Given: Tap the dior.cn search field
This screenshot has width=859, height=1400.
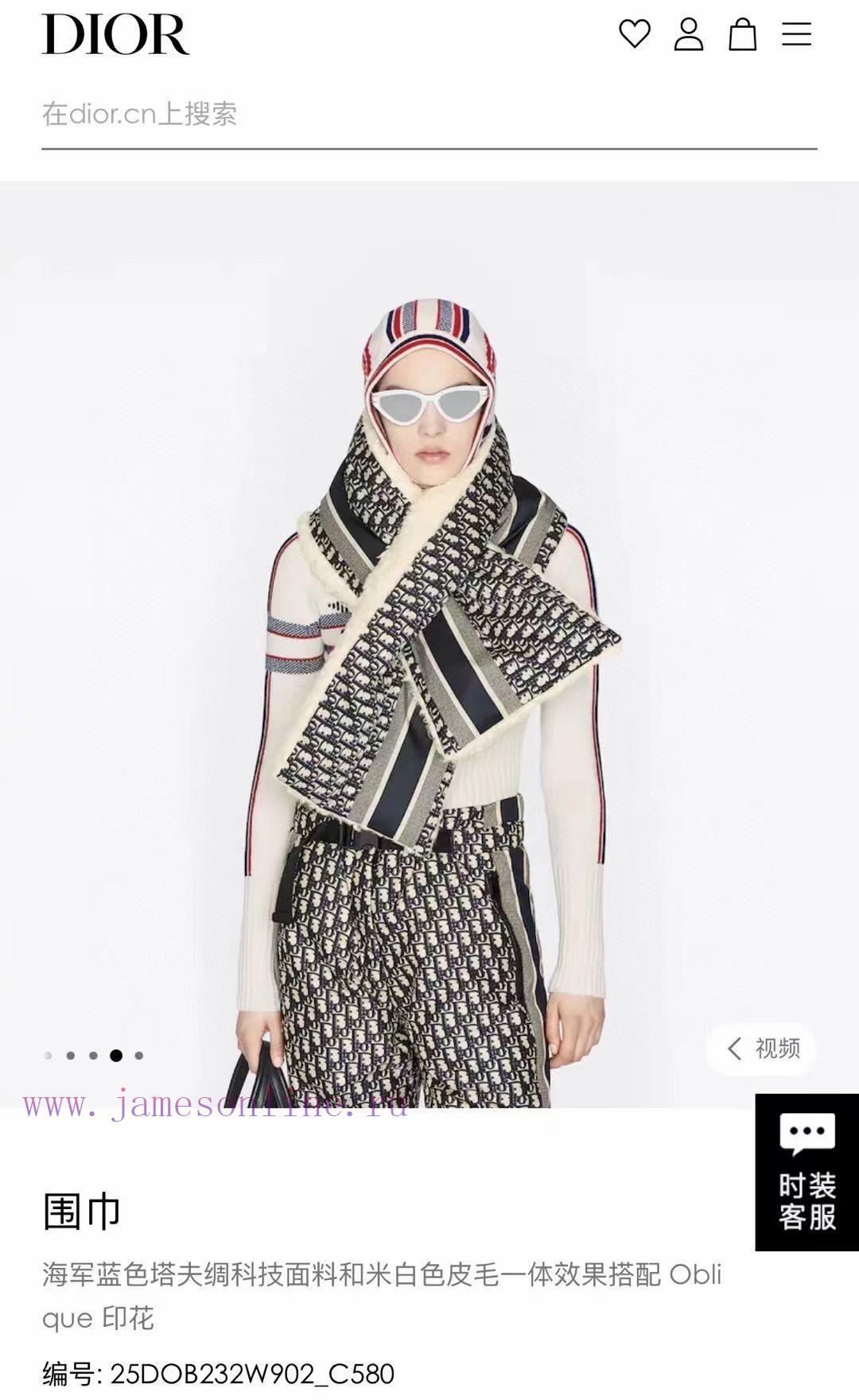Looking at the screenshot, I should 429,115.
